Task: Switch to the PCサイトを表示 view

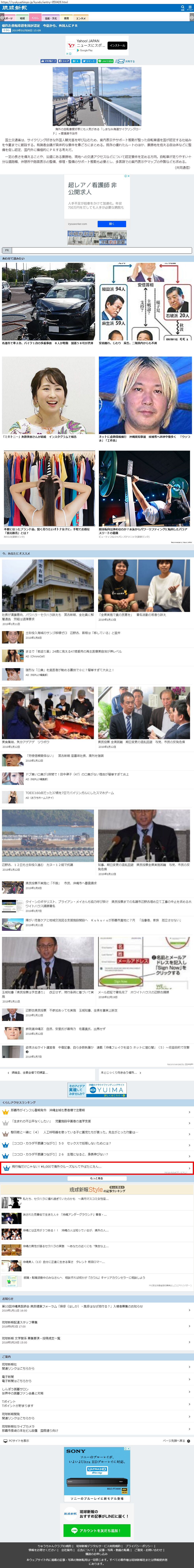Action: click(18, 1441)
